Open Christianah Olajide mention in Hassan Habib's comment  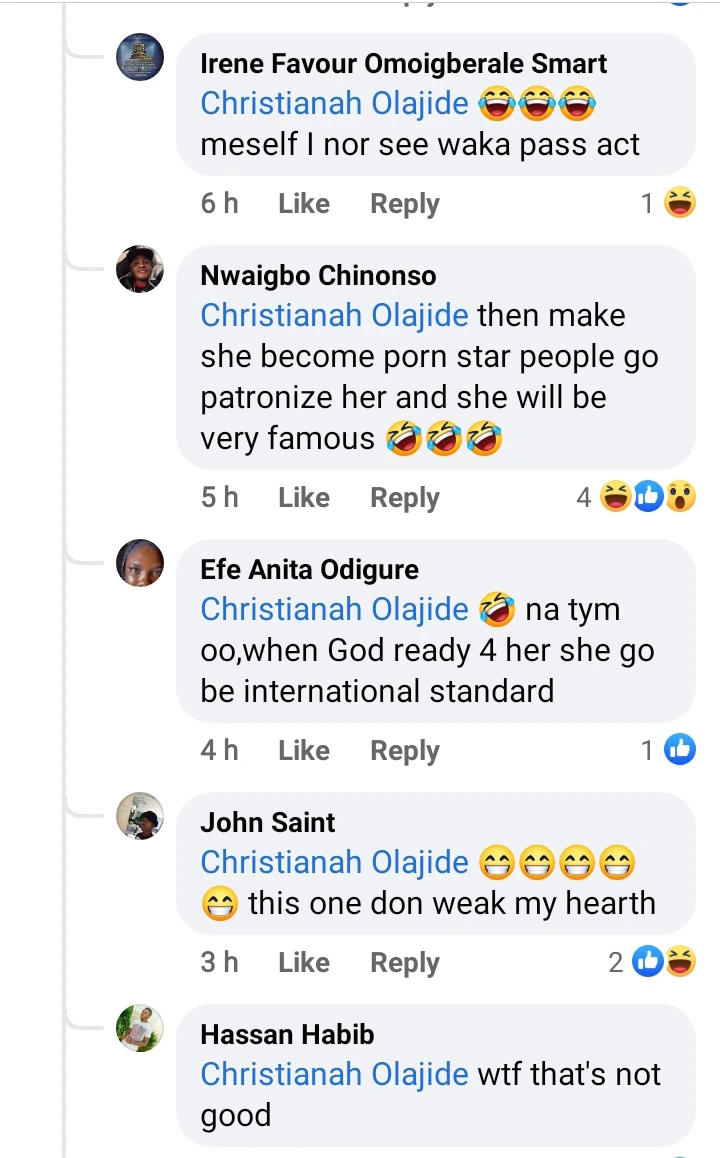pos(334,1074)
